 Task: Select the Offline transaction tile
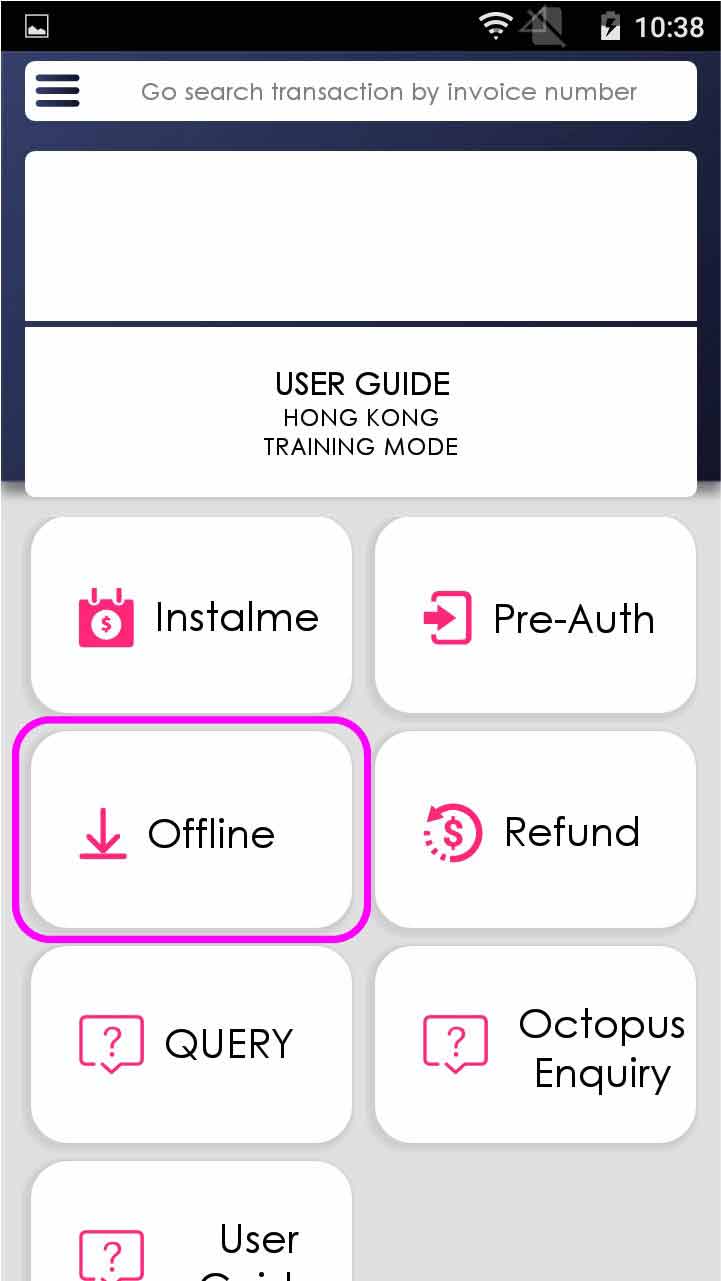click(191, 831)
